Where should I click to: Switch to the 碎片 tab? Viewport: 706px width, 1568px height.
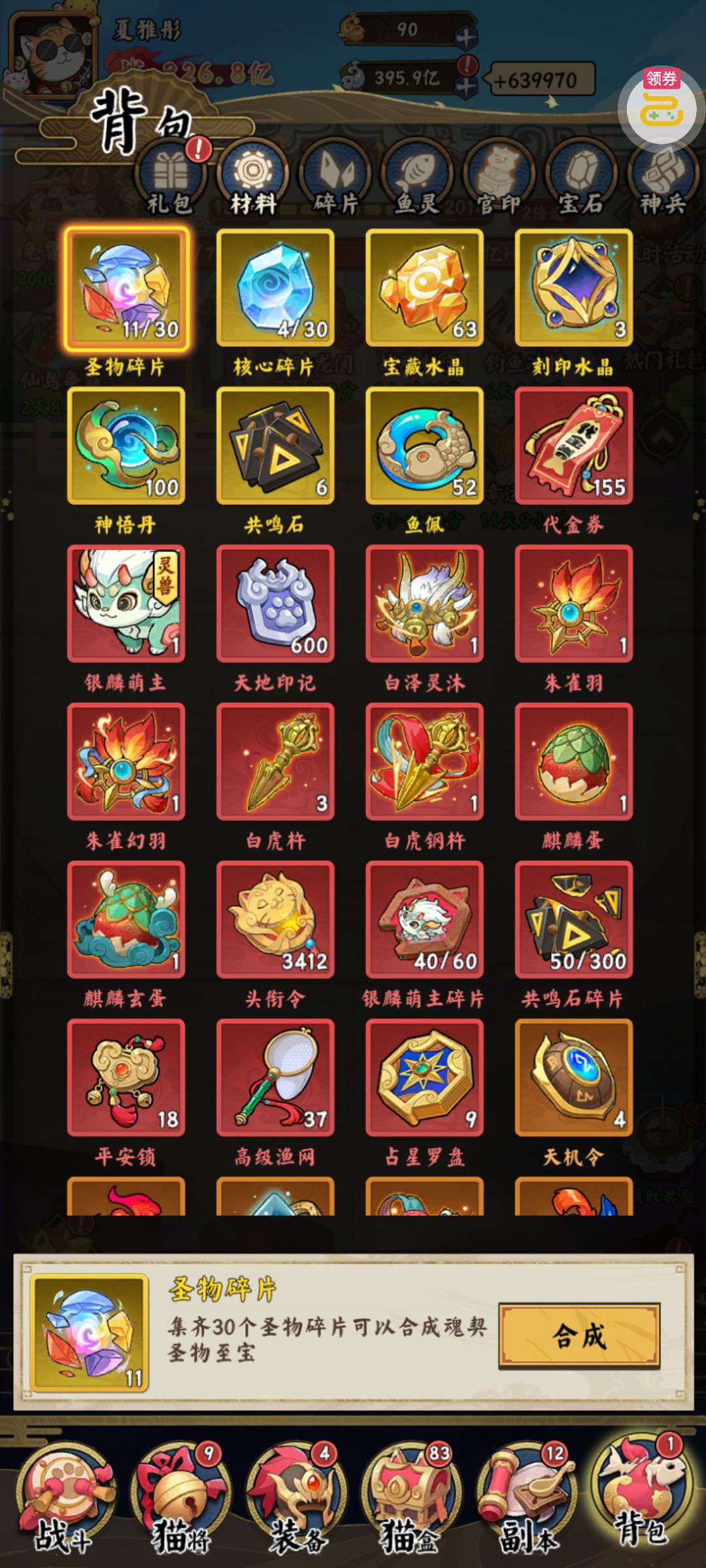point(336,179)
